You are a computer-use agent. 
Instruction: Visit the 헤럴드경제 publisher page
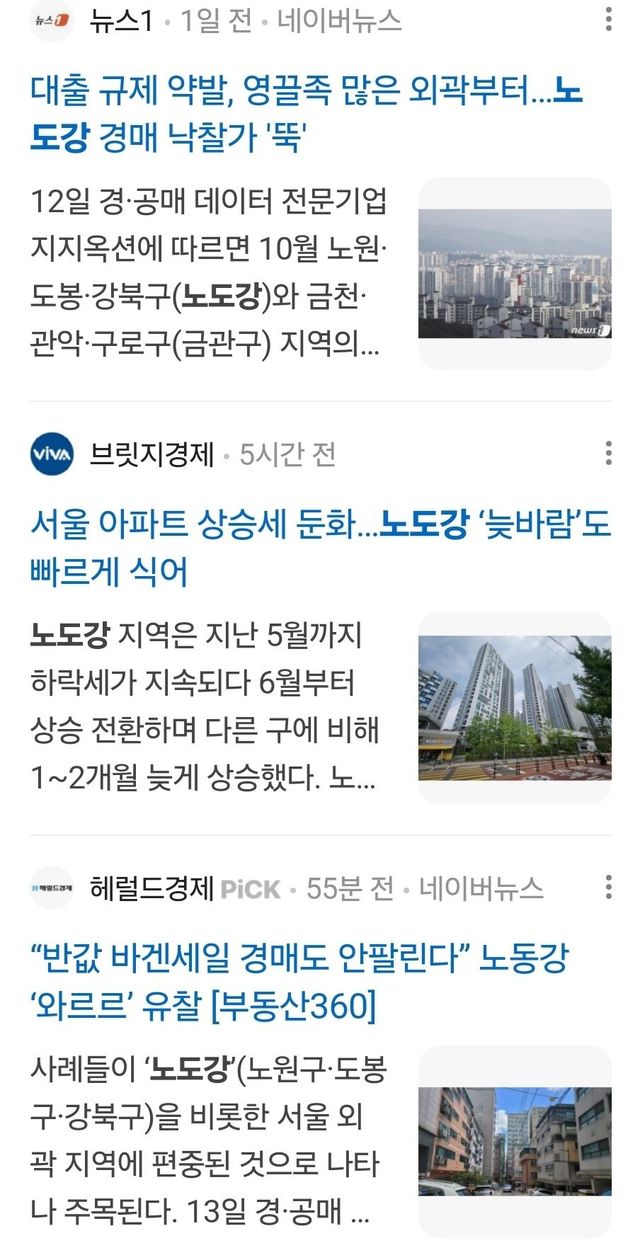[151, 888]
